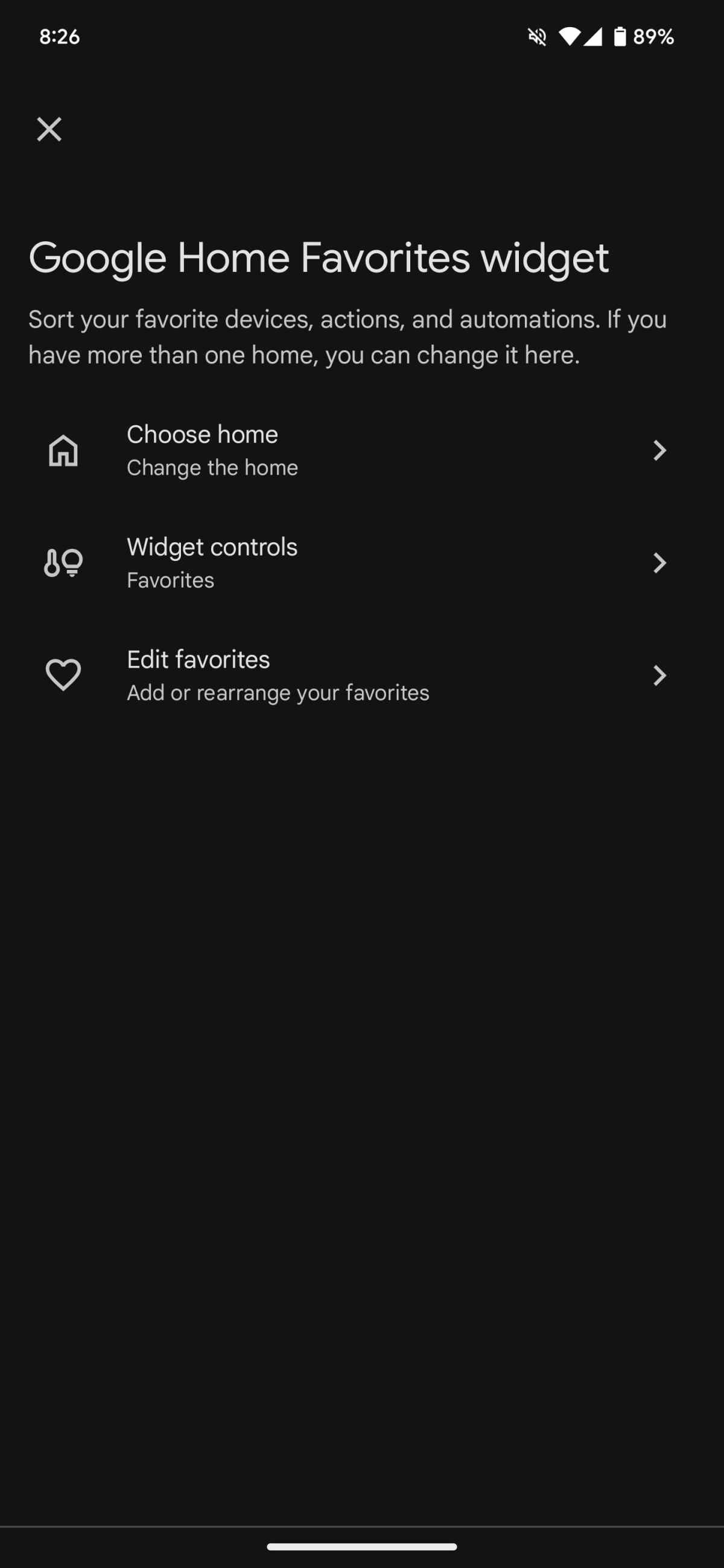724x1568 pixels.
Task: Open Choose home option
Action: (x=361, y=450)
